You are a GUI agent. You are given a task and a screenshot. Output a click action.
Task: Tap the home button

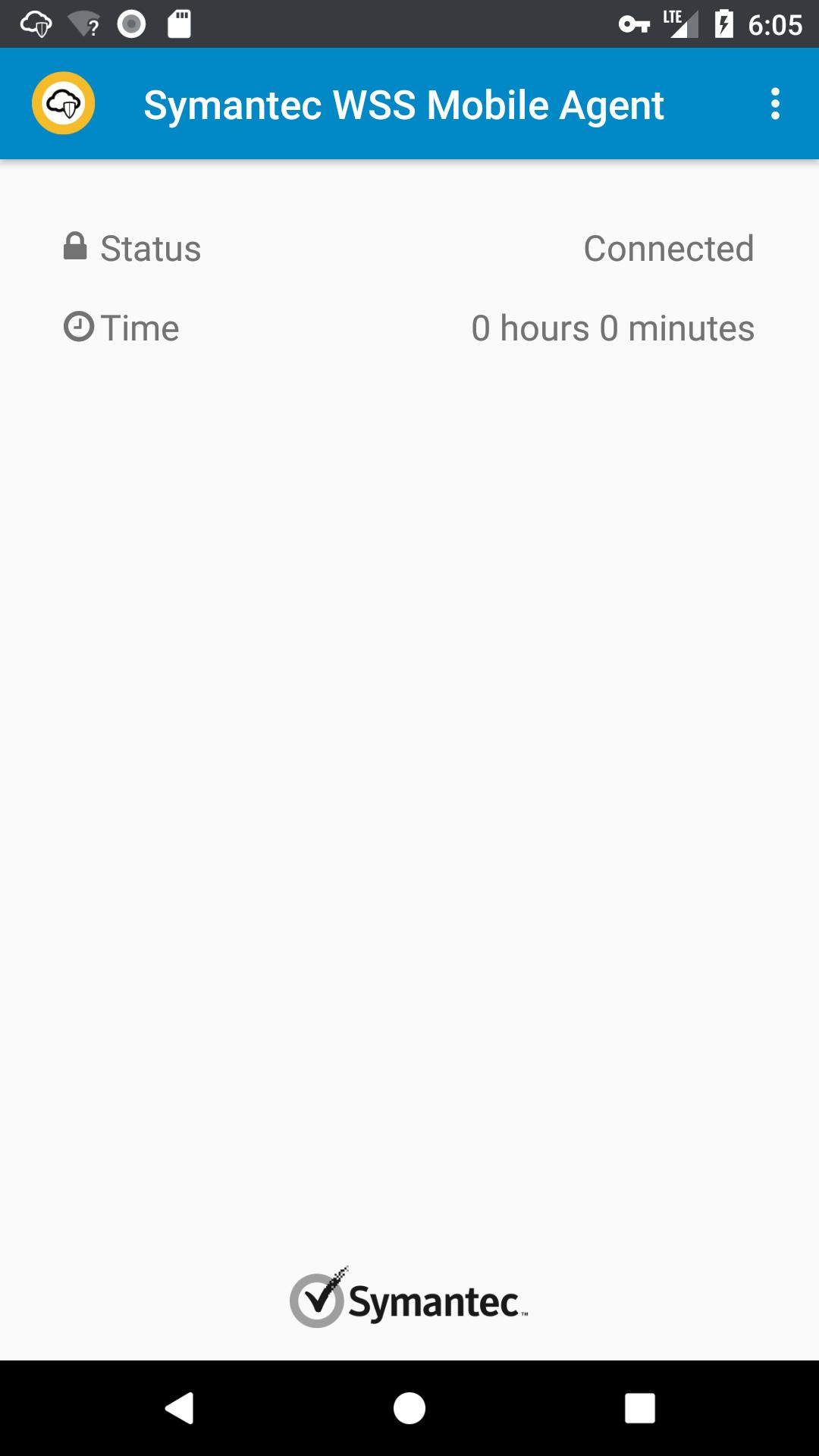click(x=409, y=1408)
